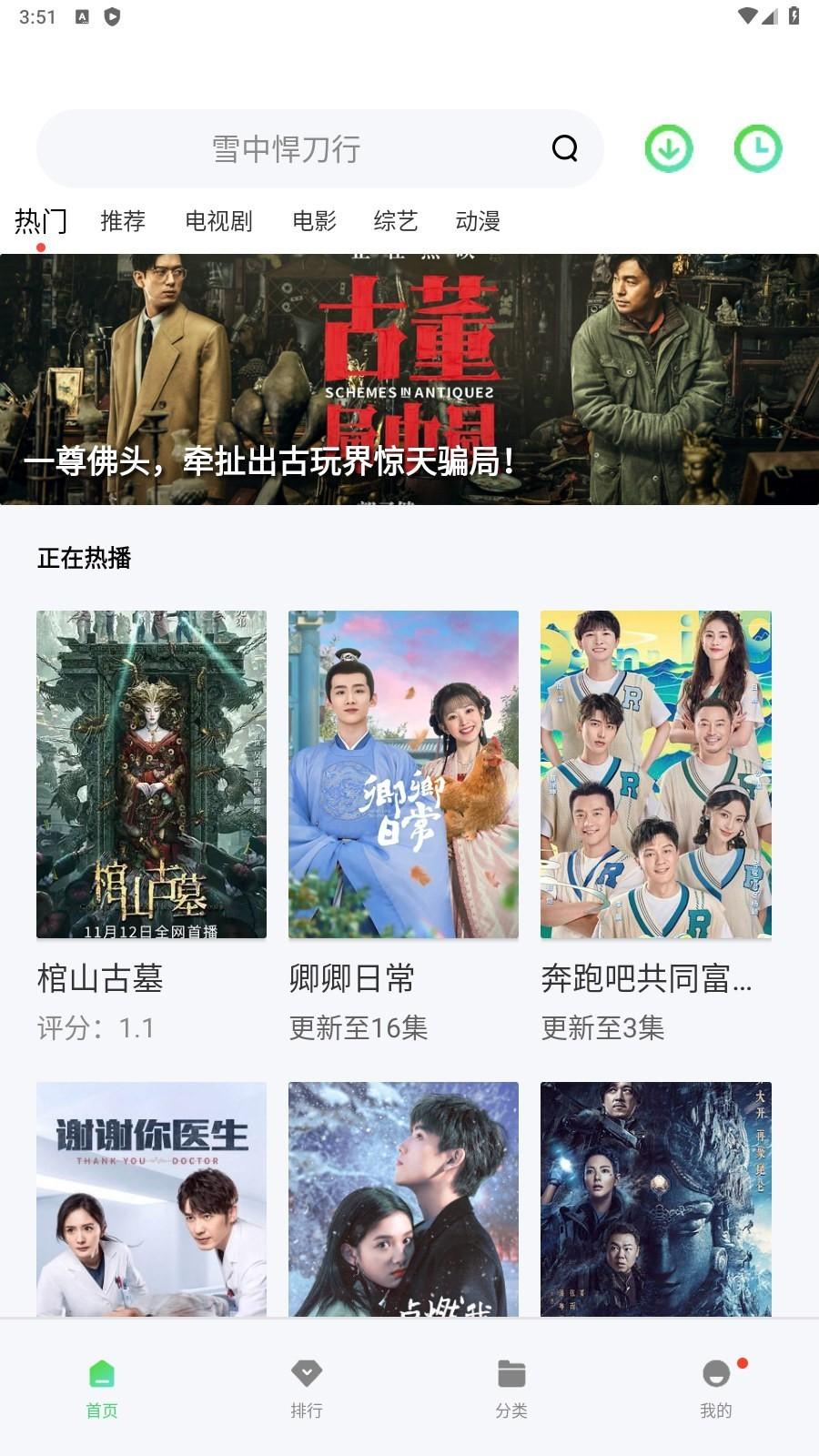Tap the 古董局中局 banner carousel
Viewport: 819px width, 1456px height.
pos(409,378)
